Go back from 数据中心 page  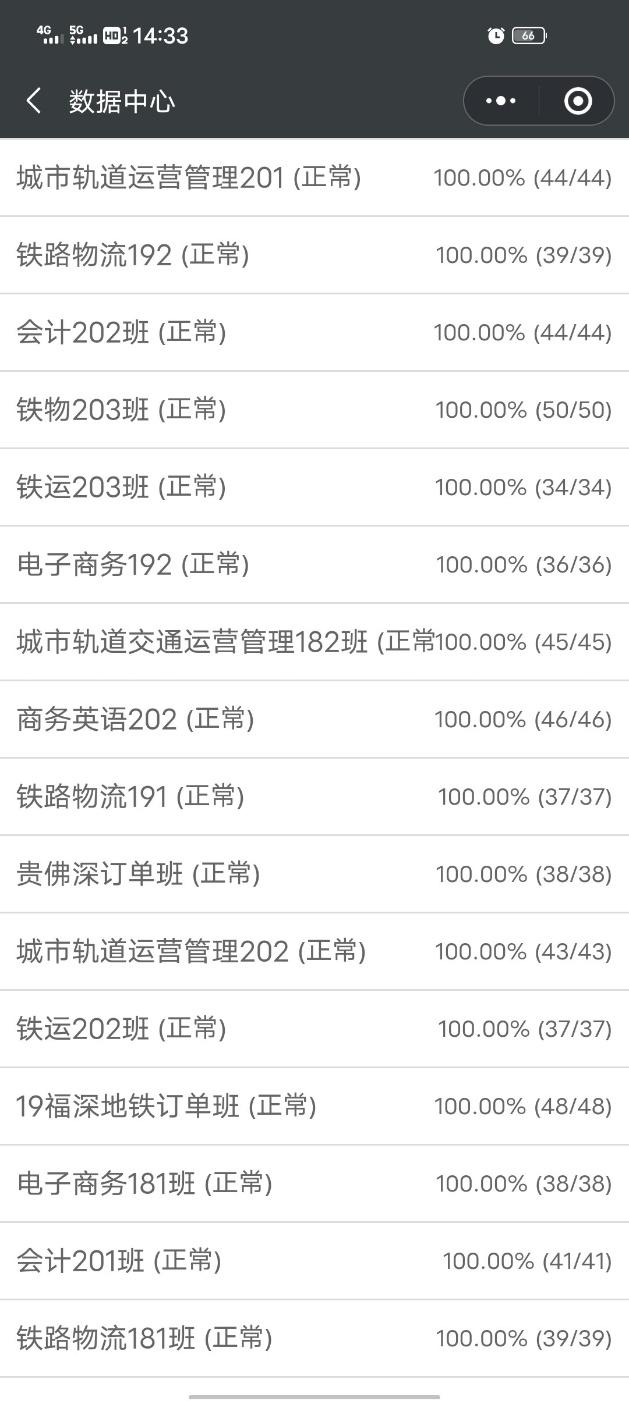34,101
